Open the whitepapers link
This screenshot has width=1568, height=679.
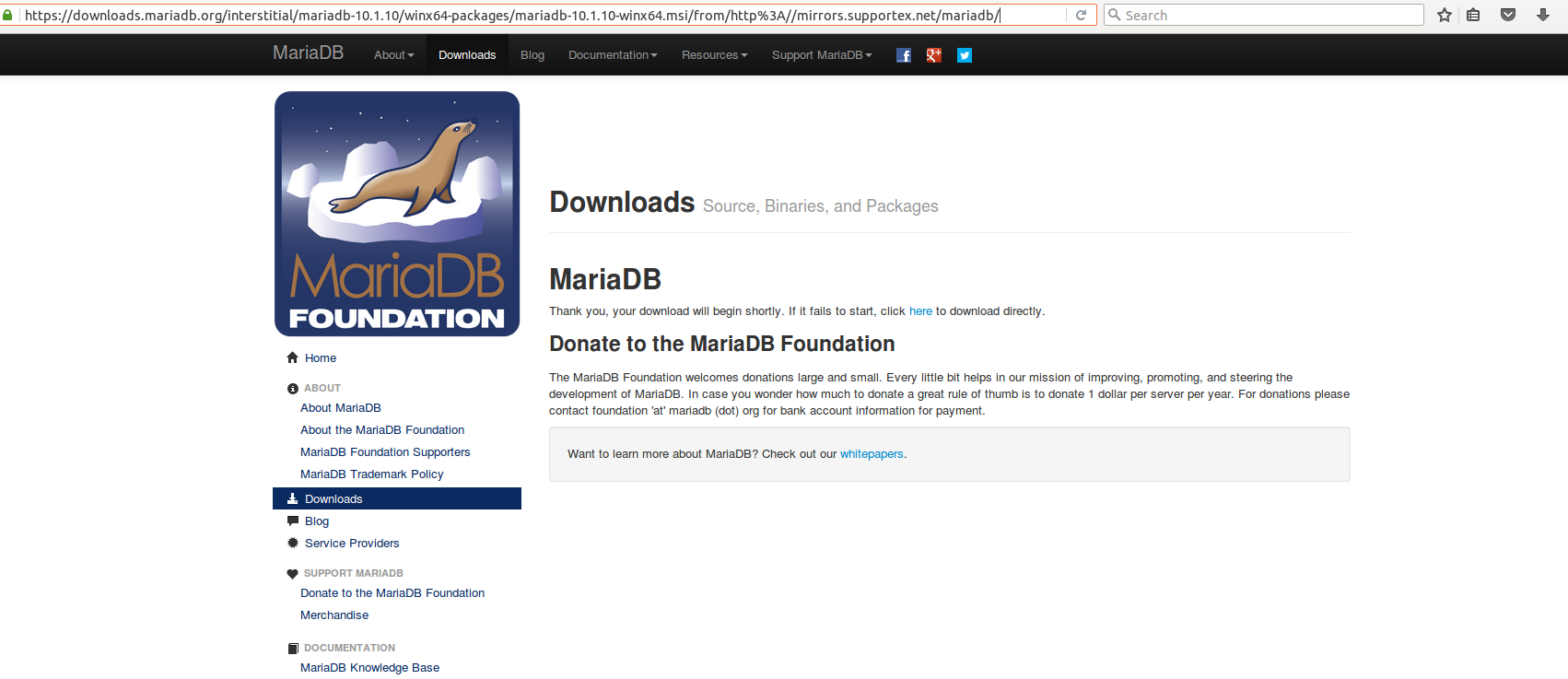871,454
